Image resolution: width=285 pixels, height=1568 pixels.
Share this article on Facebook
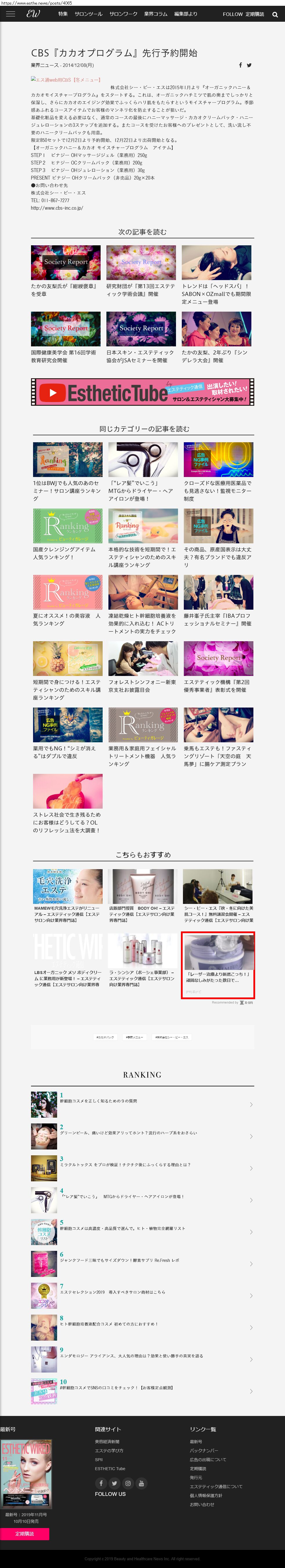pos(240,65)
